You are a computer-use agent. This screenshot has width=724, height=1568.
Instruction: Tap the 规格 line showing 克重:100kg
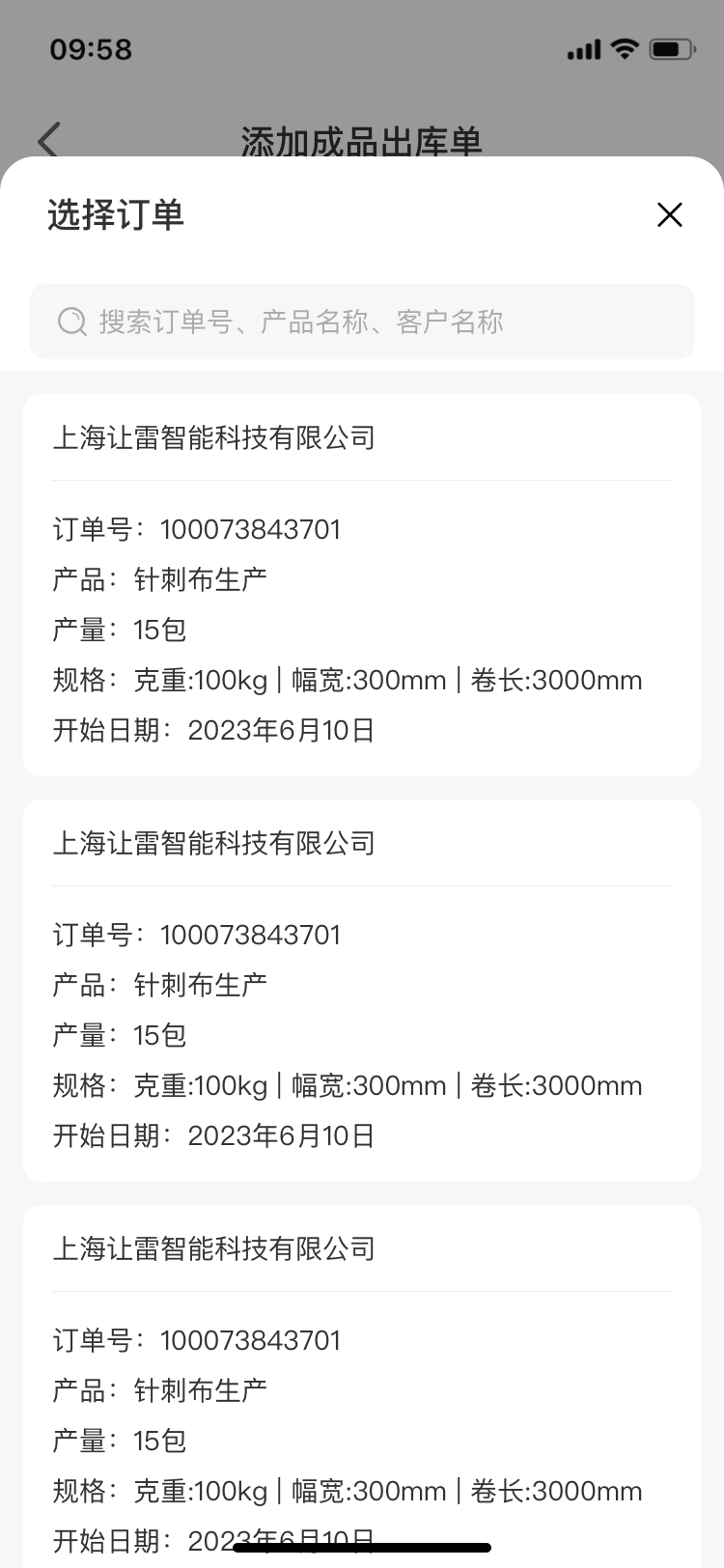click(x=348, y=681)
